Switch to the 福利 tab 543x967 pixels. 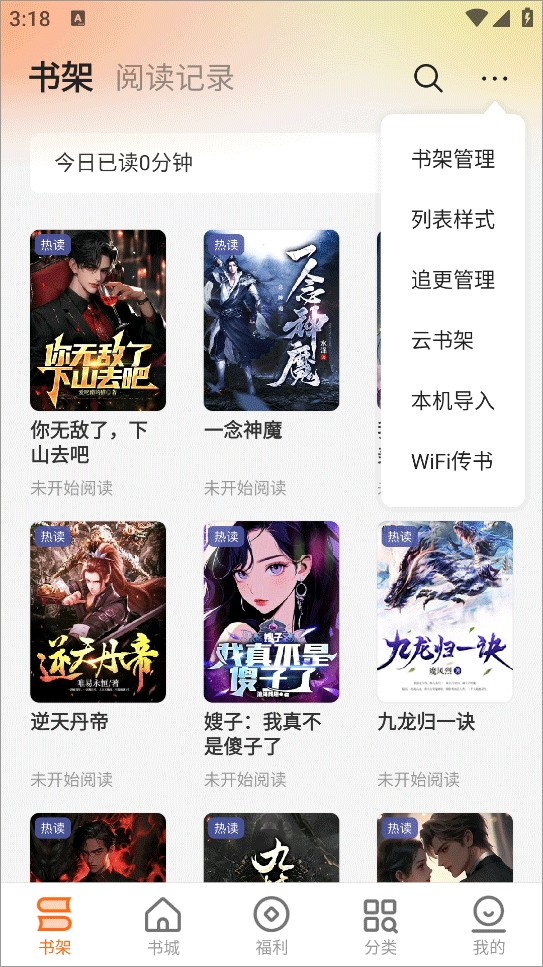click(272, 925)
